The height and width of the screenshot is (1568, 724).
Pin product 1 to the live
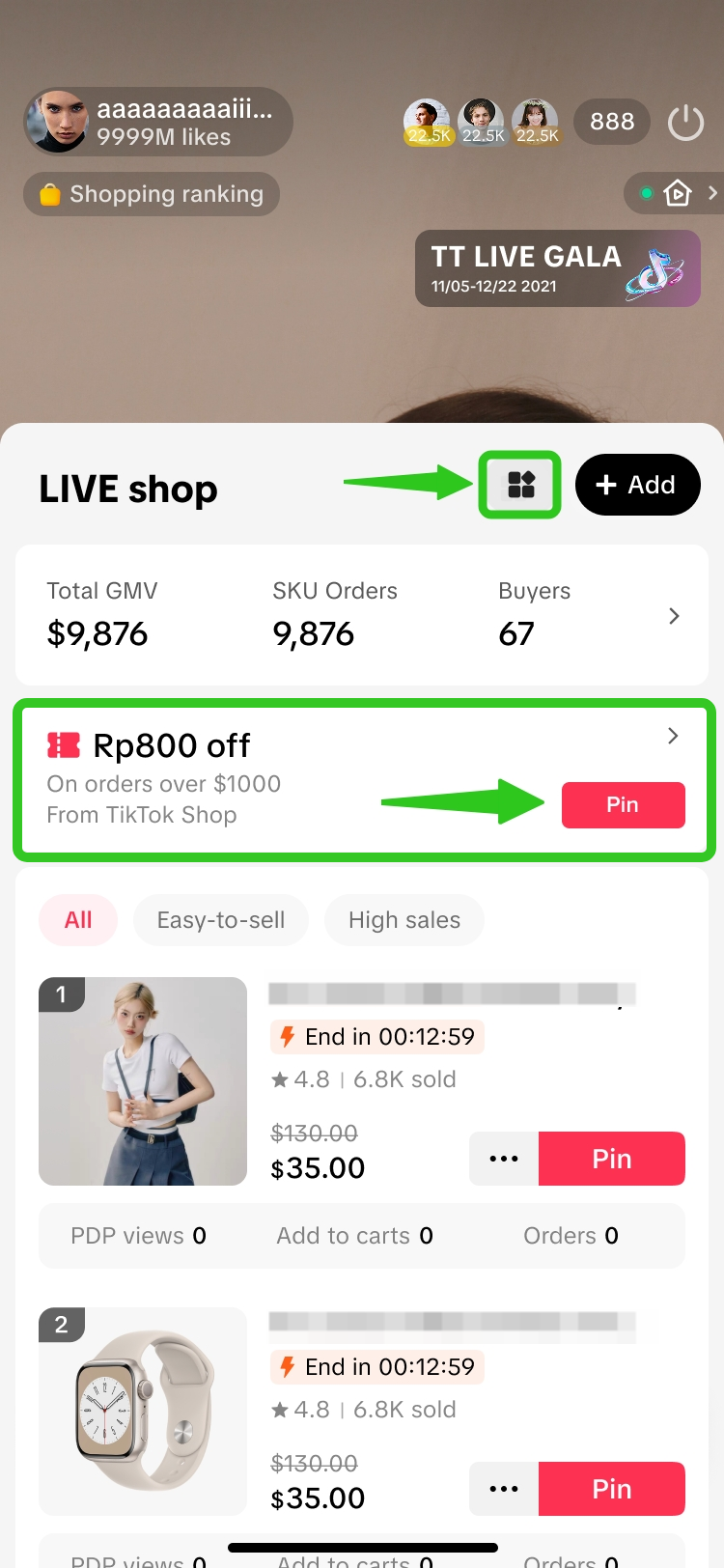(611, 1159)
